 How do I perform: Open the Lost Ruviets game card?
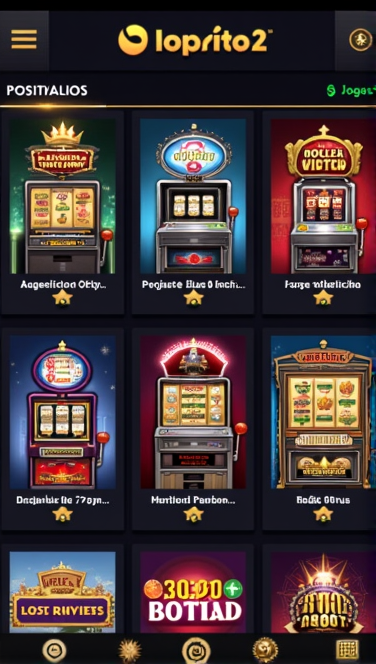[x=62, y=592]
